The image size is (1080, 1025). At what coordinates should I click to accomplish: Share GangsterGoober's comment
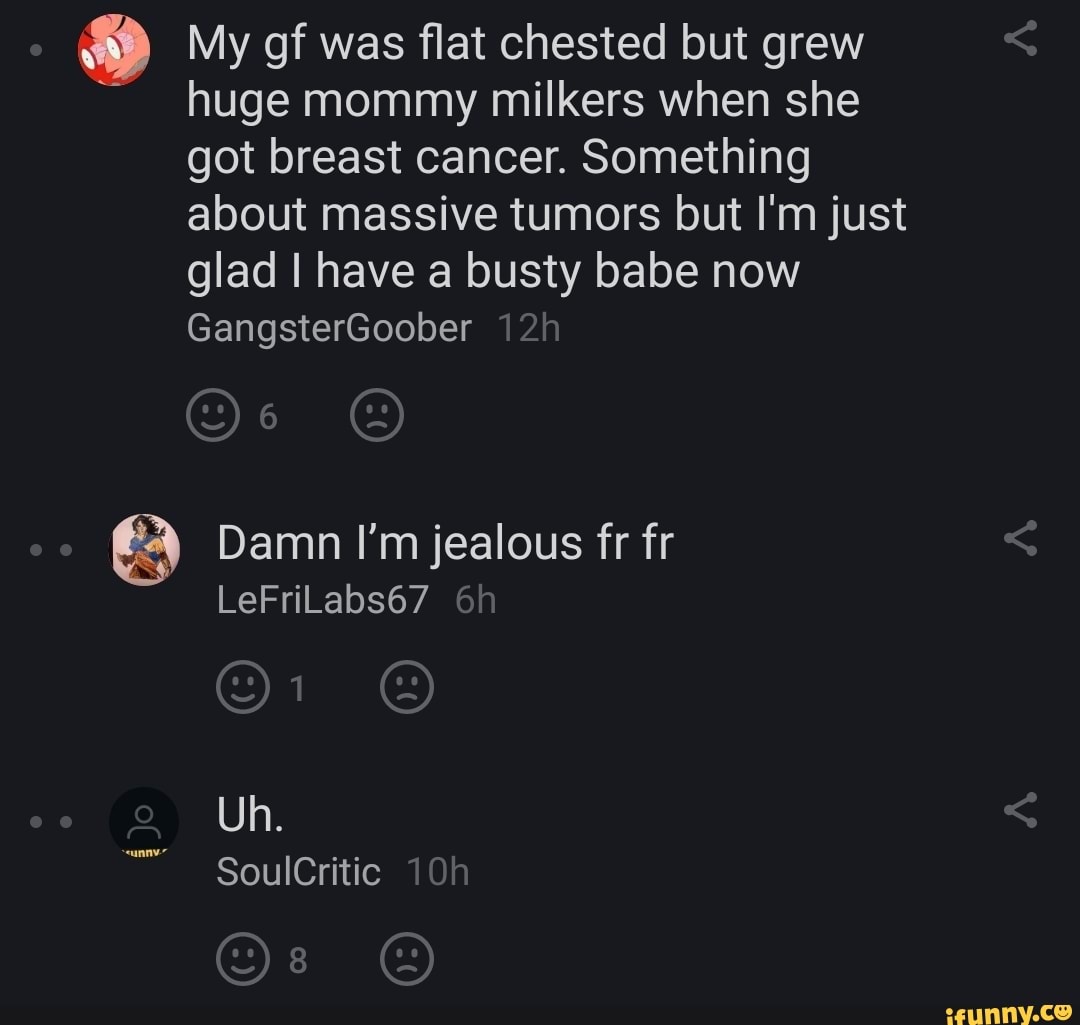pos(1019,42)
